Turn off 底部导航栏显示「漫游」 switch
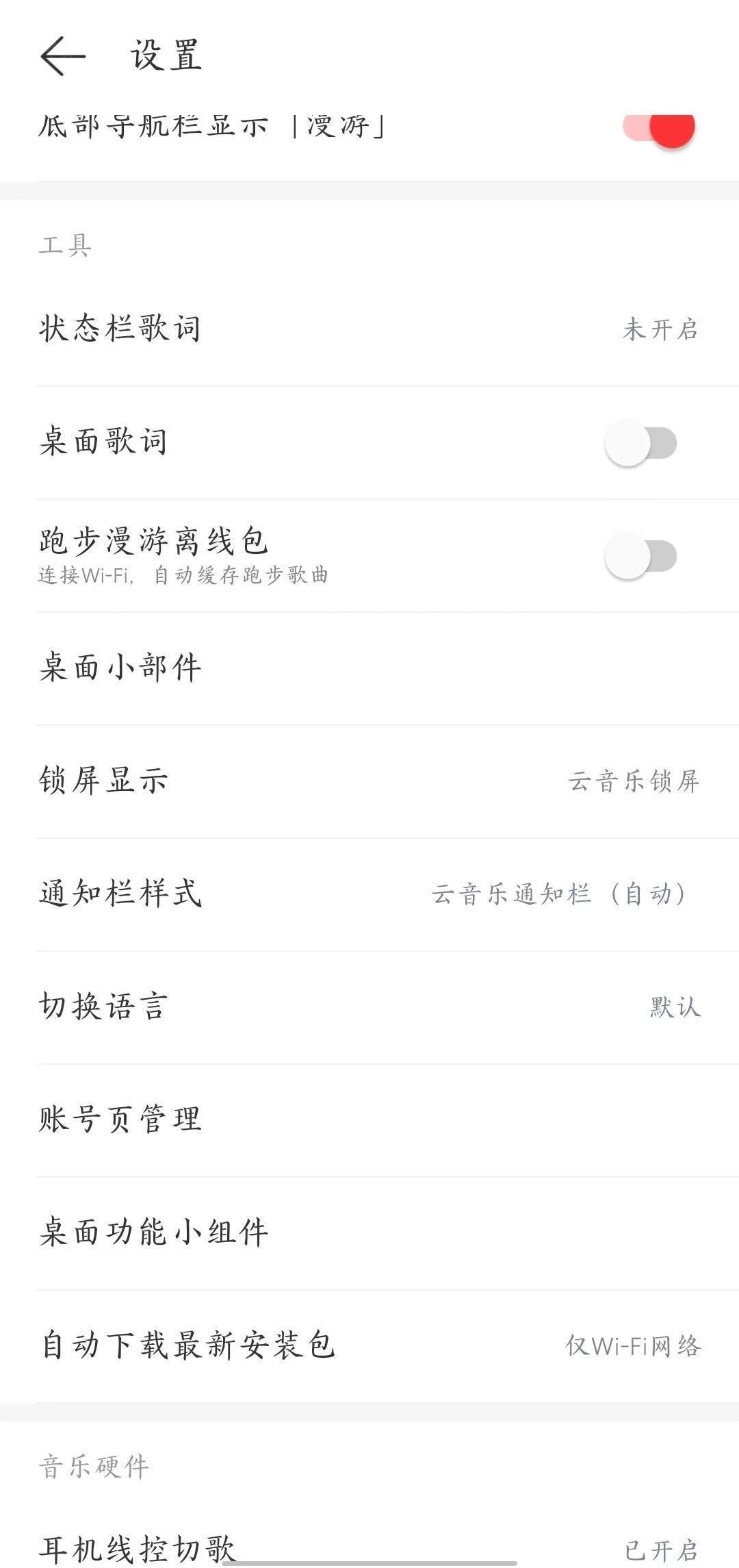 659,127
